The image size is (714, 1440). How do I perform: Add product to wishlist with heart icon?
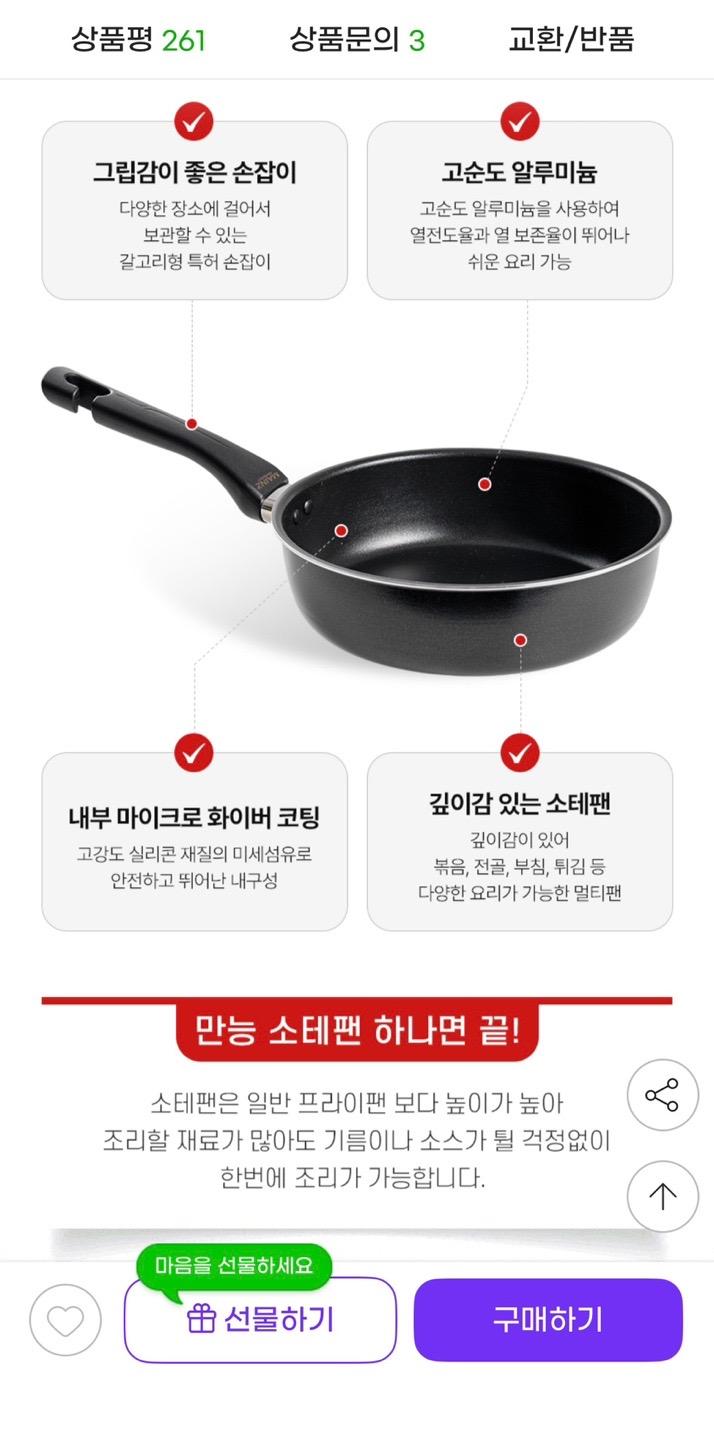tap(66, 1320)
